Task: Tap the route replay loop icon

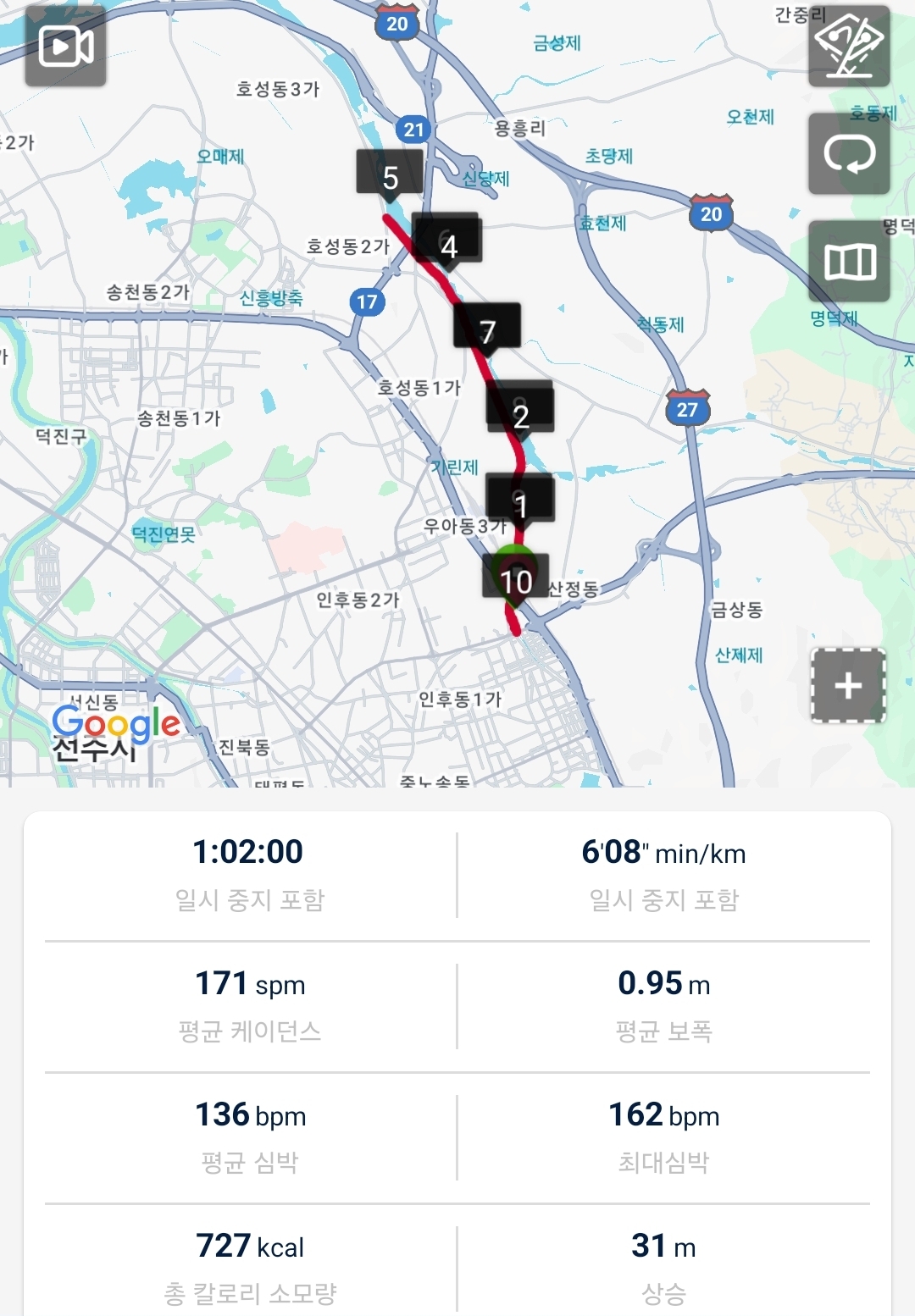Action: pos(849,155)
